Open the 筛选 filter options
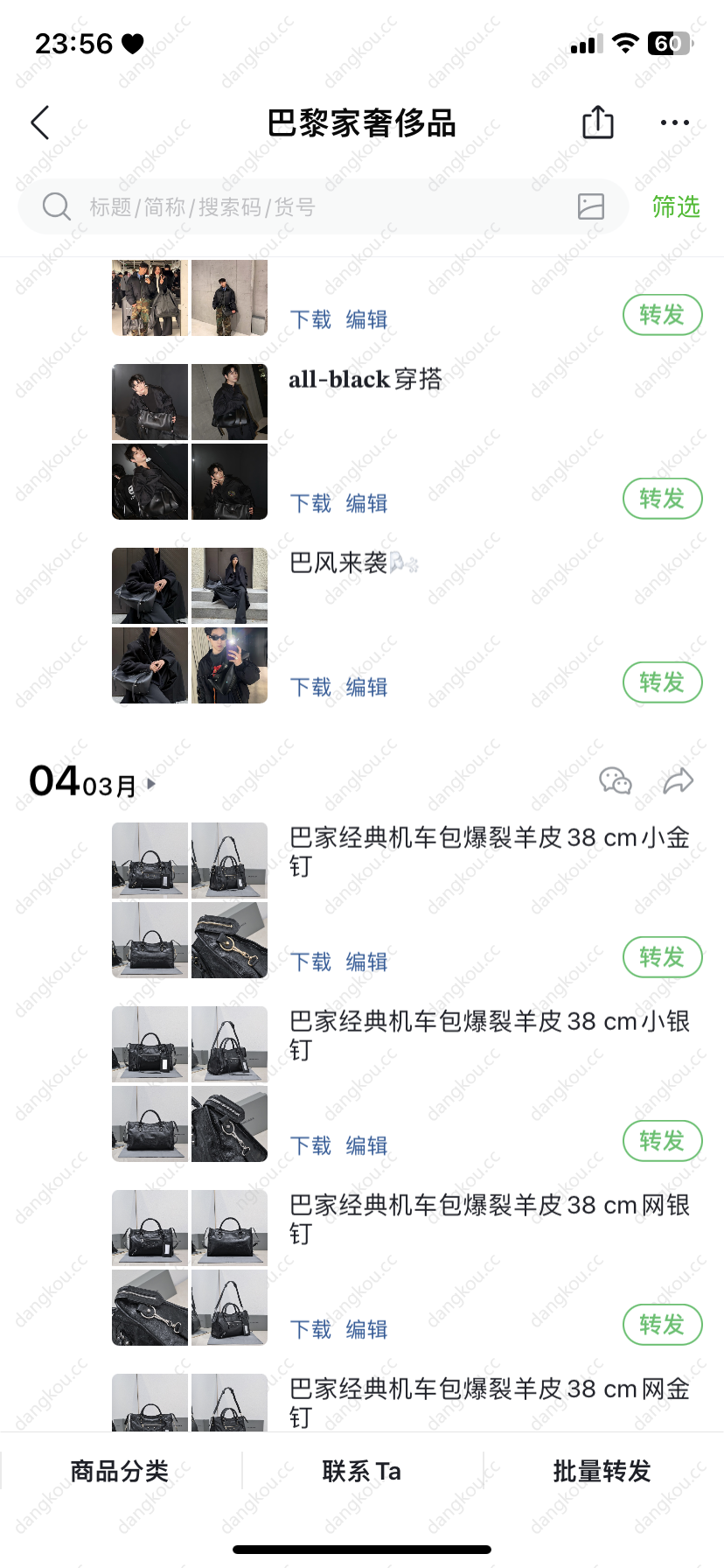Screen dimensions: 724x1568 pos(675,207)
